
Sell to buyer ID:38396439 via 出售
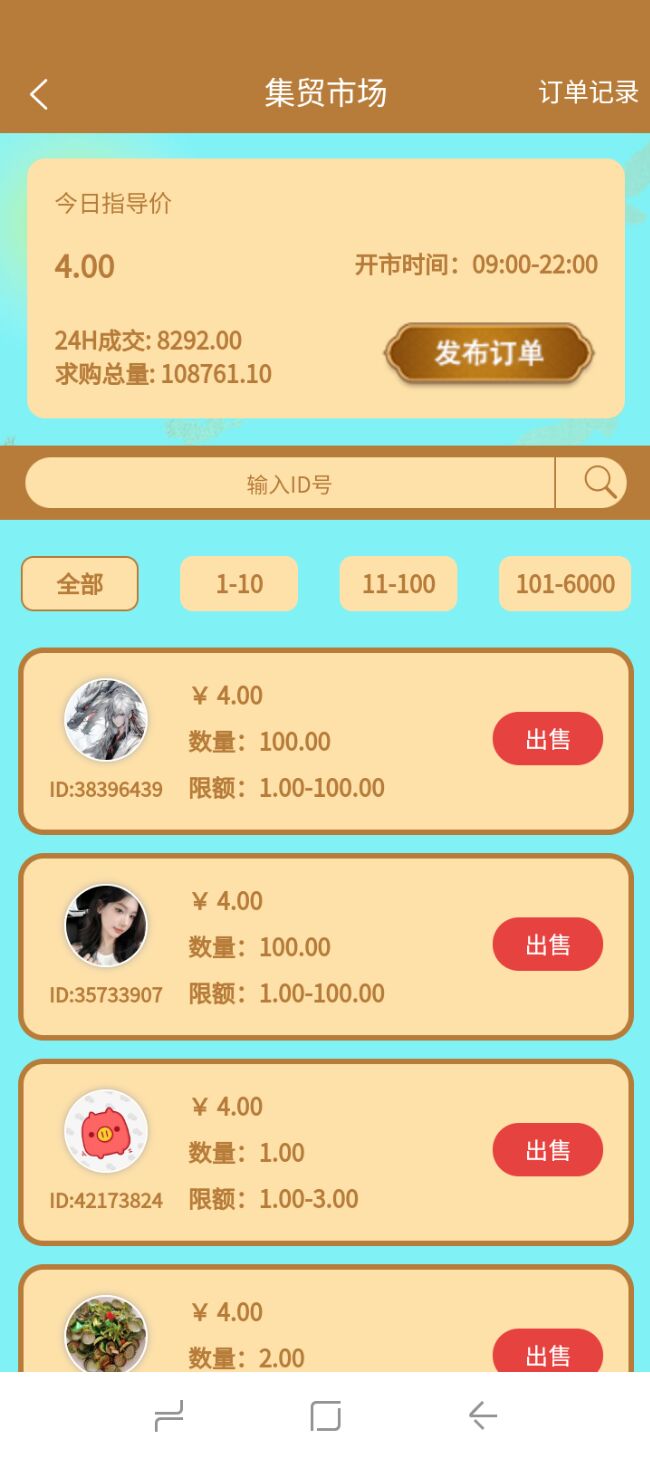pos(547,739)
